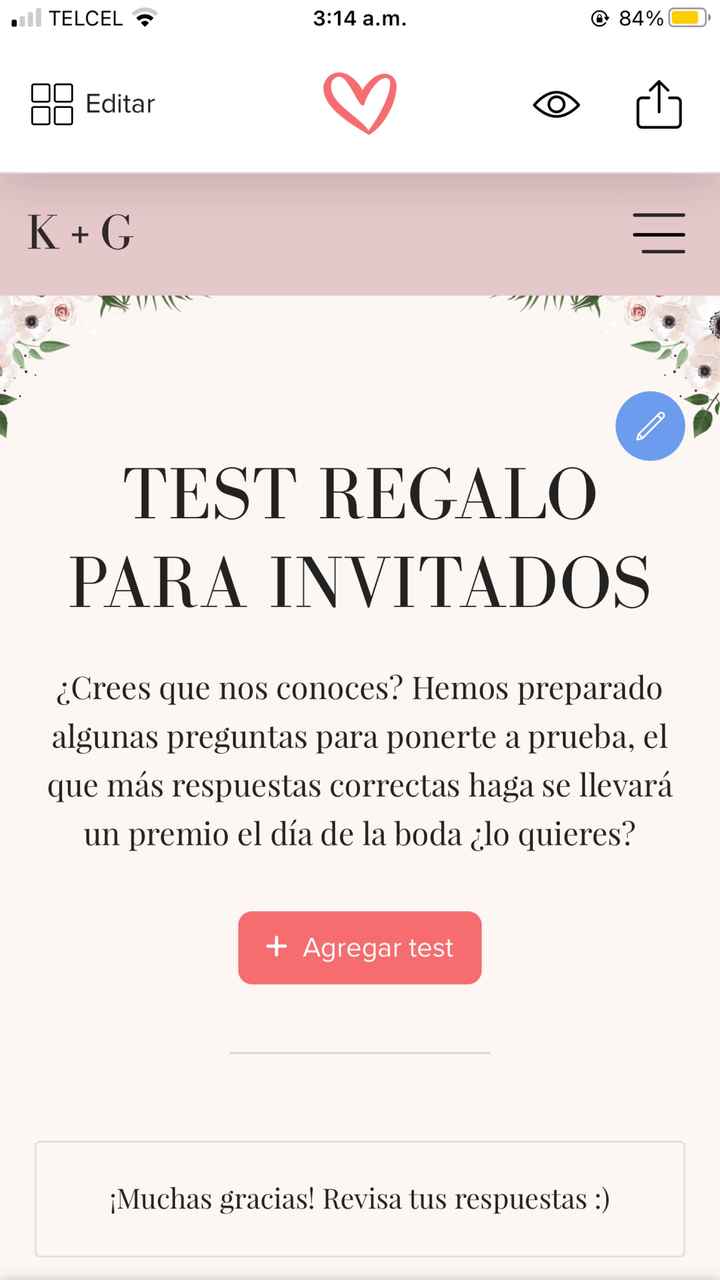Tap the blue pencil icon to edit the section
The image size is (720, 1280).
pos(649,426)
